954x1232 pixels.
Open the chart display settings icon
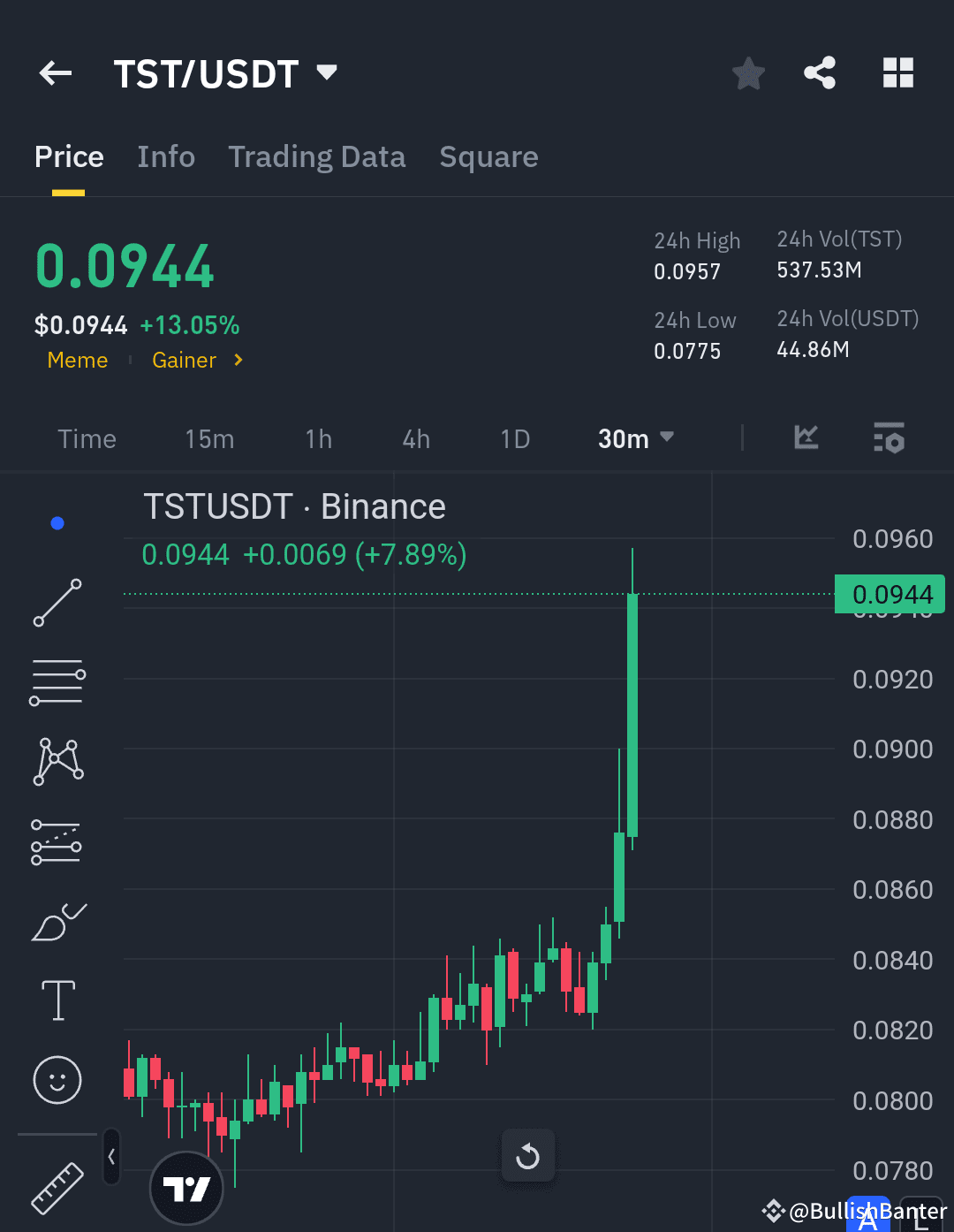(x=889, y=437)
